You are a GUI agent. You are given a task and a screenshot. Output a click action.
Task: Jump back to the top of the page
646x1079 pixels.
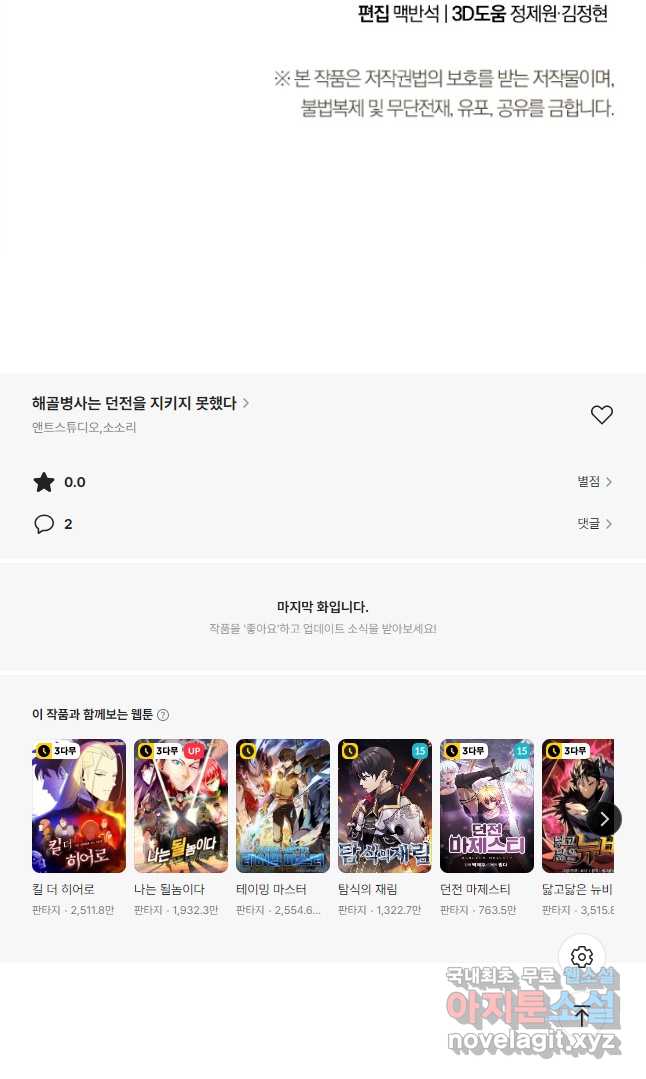(582, 1016)
